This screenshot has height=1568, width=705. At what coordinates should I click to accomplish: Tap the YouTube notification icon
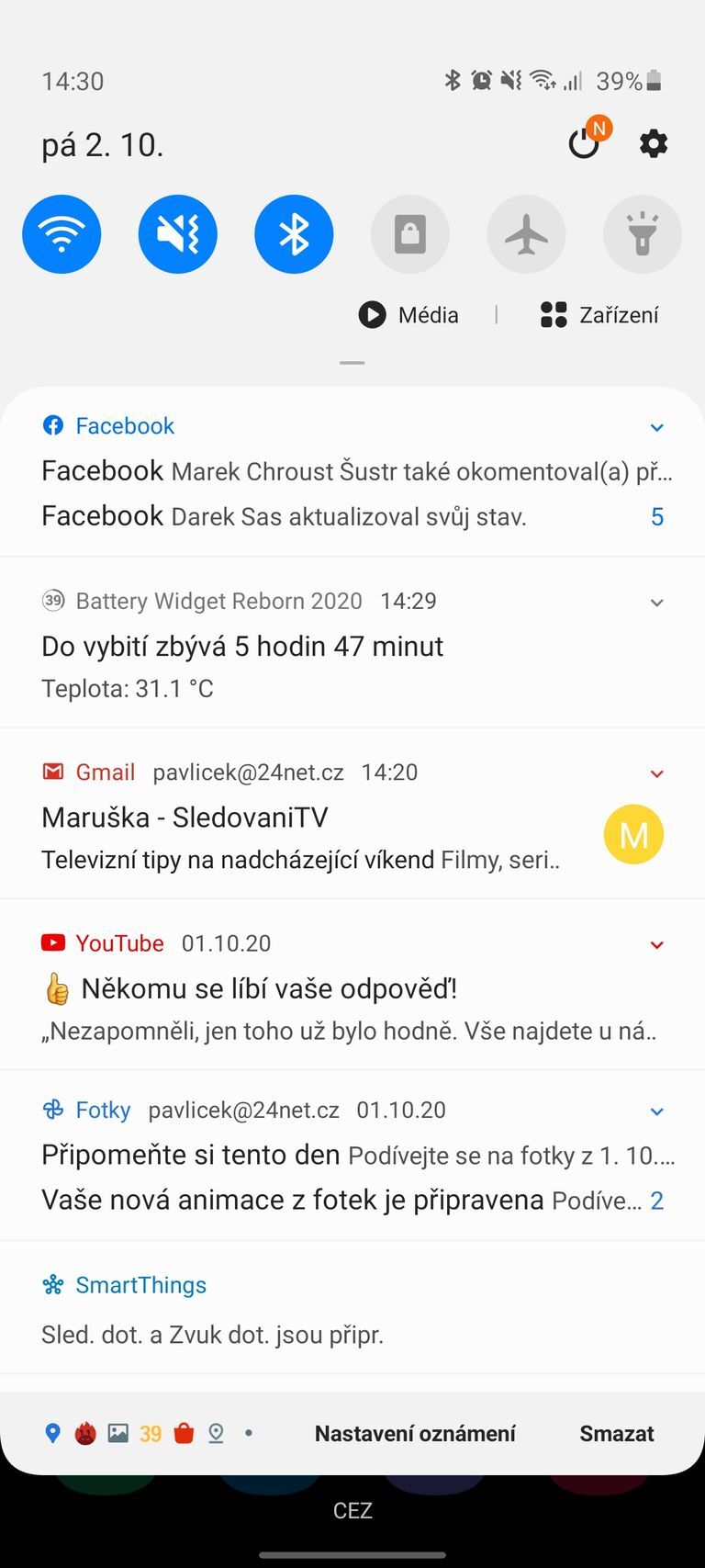point(53,942)
